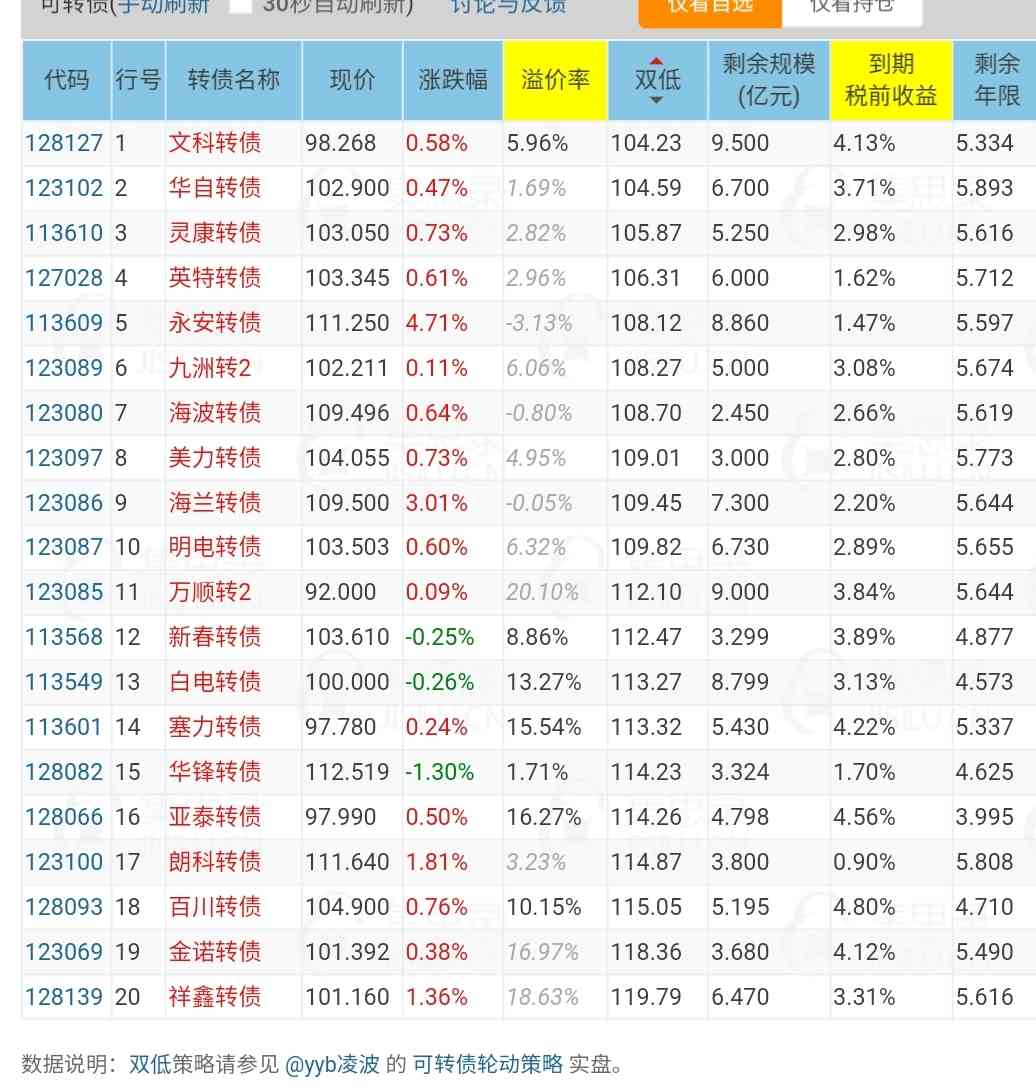This screenshot has width=1036, height=1089.
Task: Select the 仅看自选 filter button
Action: [710, 8]
